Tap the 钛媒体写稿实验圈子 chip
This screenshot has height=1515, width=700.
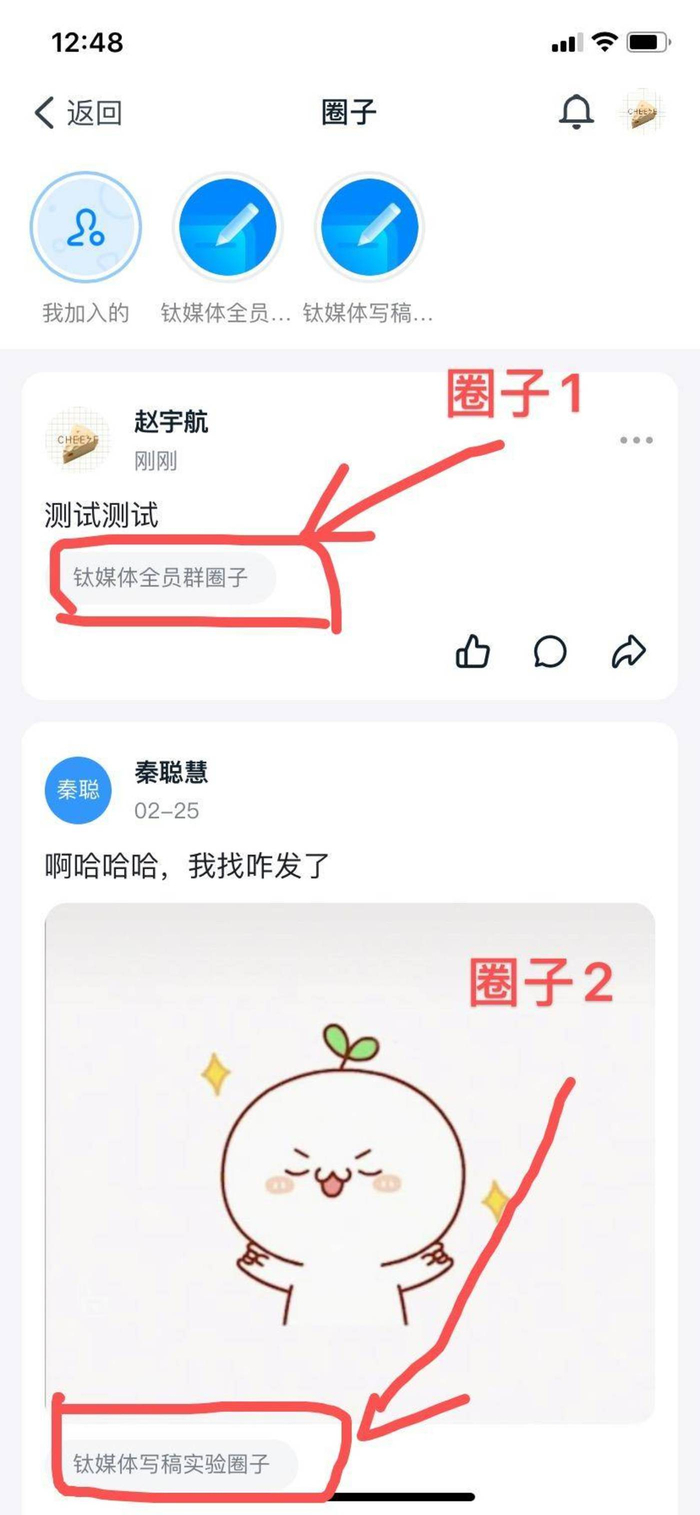point(172,1465)
